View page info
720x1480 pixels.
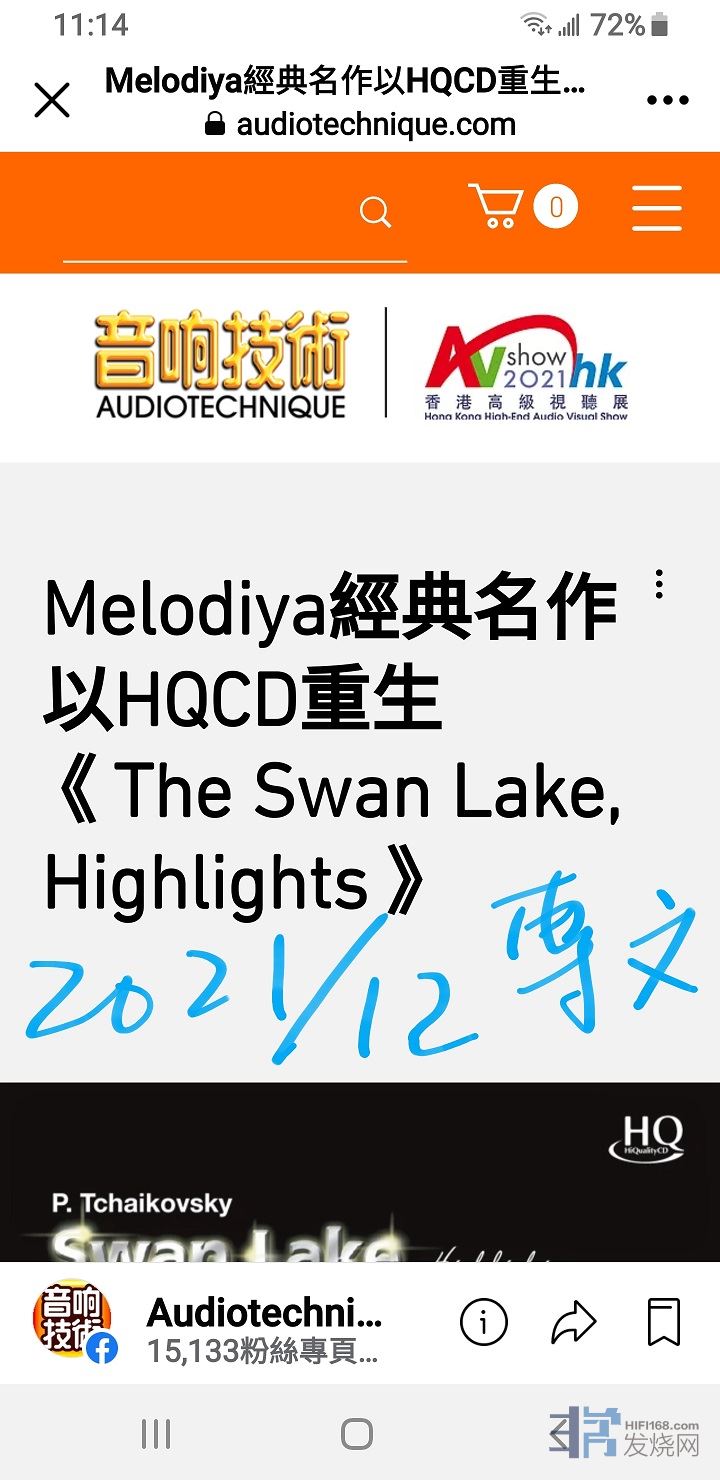click(483, 1323)
